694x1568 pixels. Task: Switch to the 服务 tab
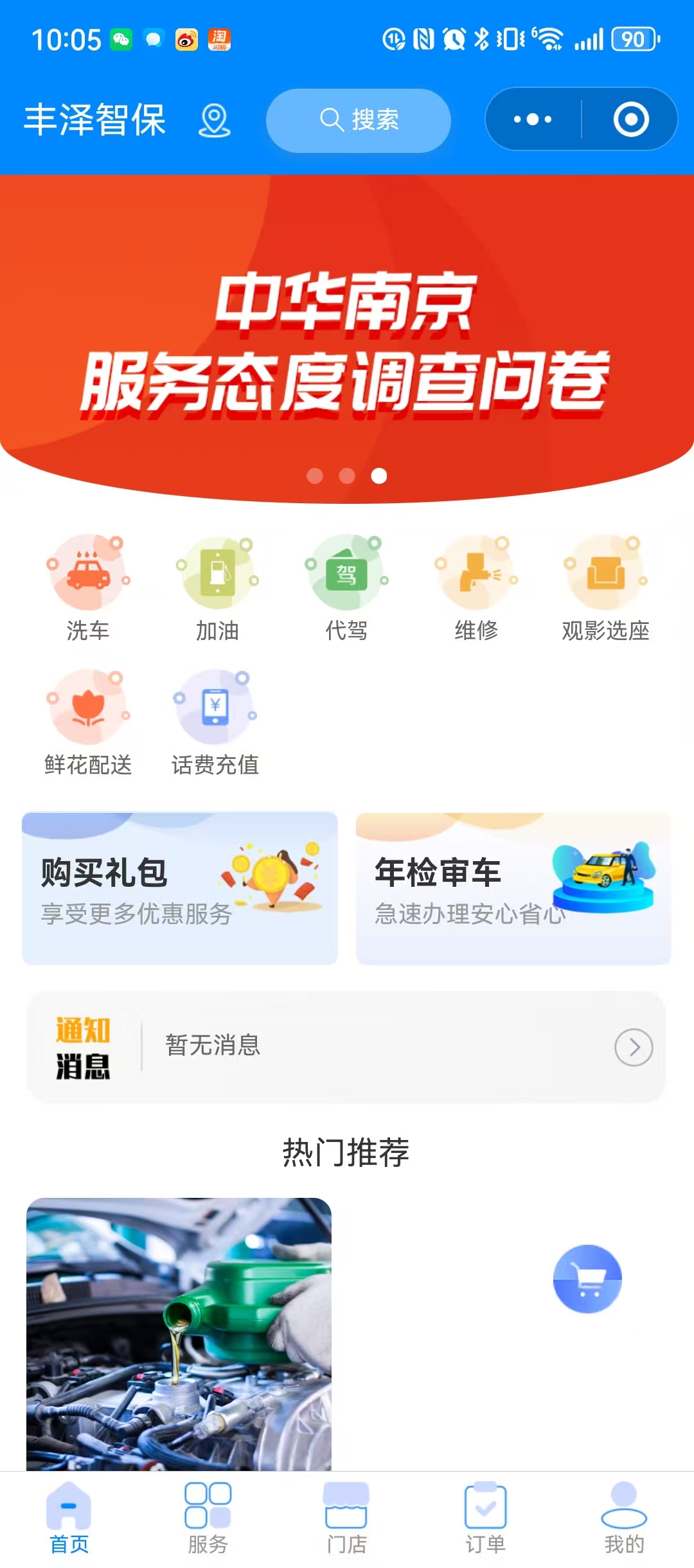pos(208,1518)
